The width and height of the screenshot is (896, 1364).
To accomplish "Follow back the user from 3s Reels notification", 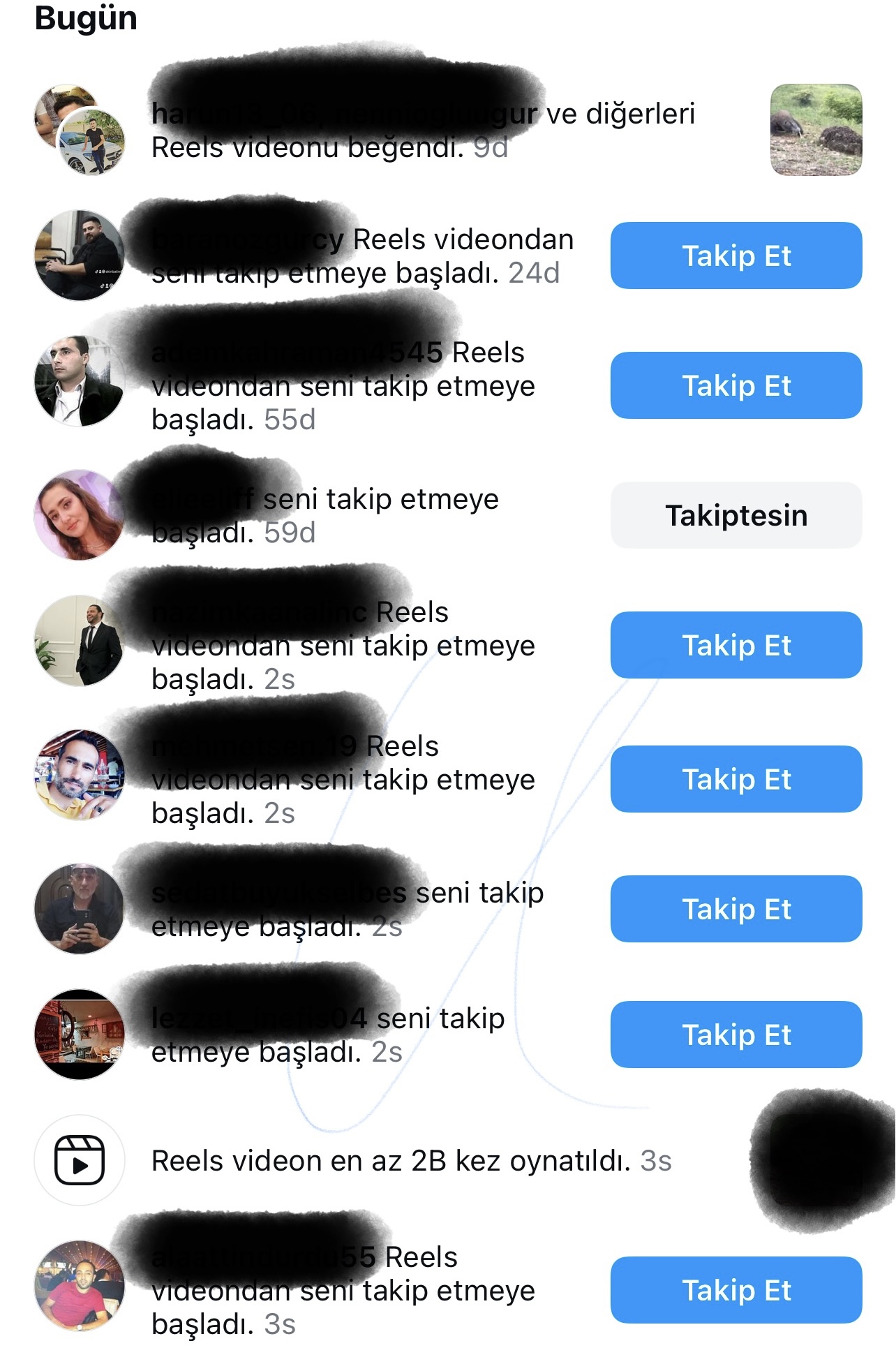I will point(736,1290).
